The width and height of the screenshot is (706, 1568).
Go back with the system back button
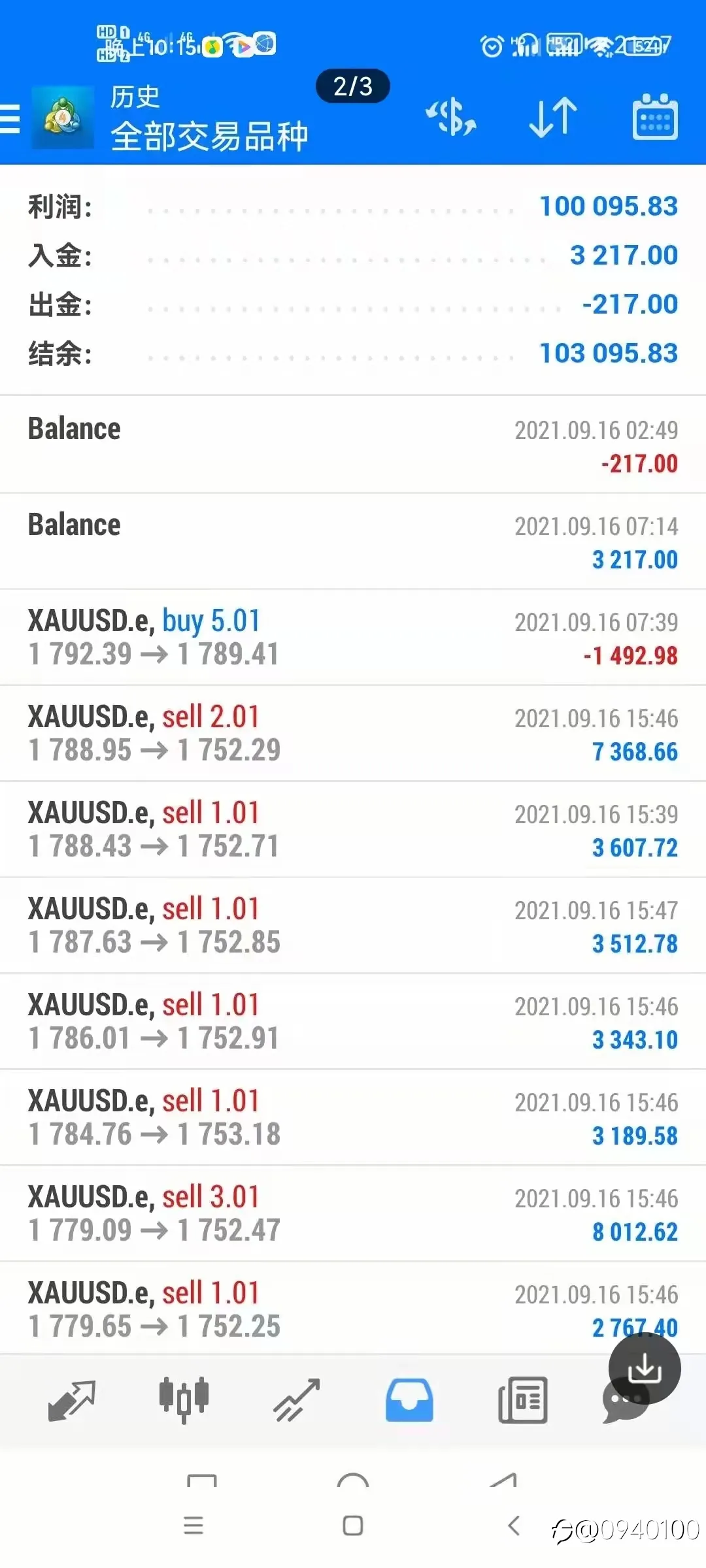click(x=514, y=1526)
